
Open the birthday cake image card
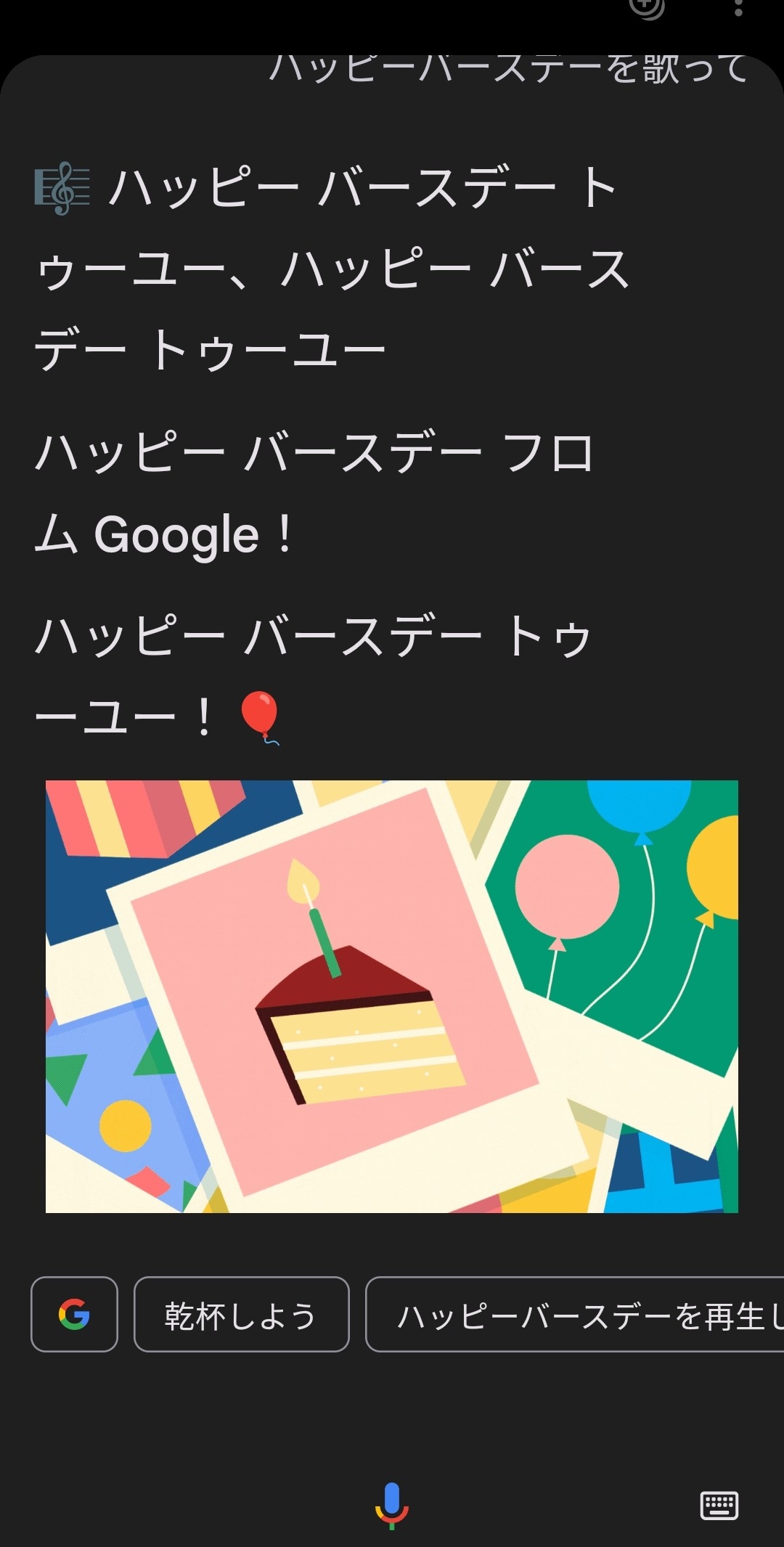coord(391,996)
